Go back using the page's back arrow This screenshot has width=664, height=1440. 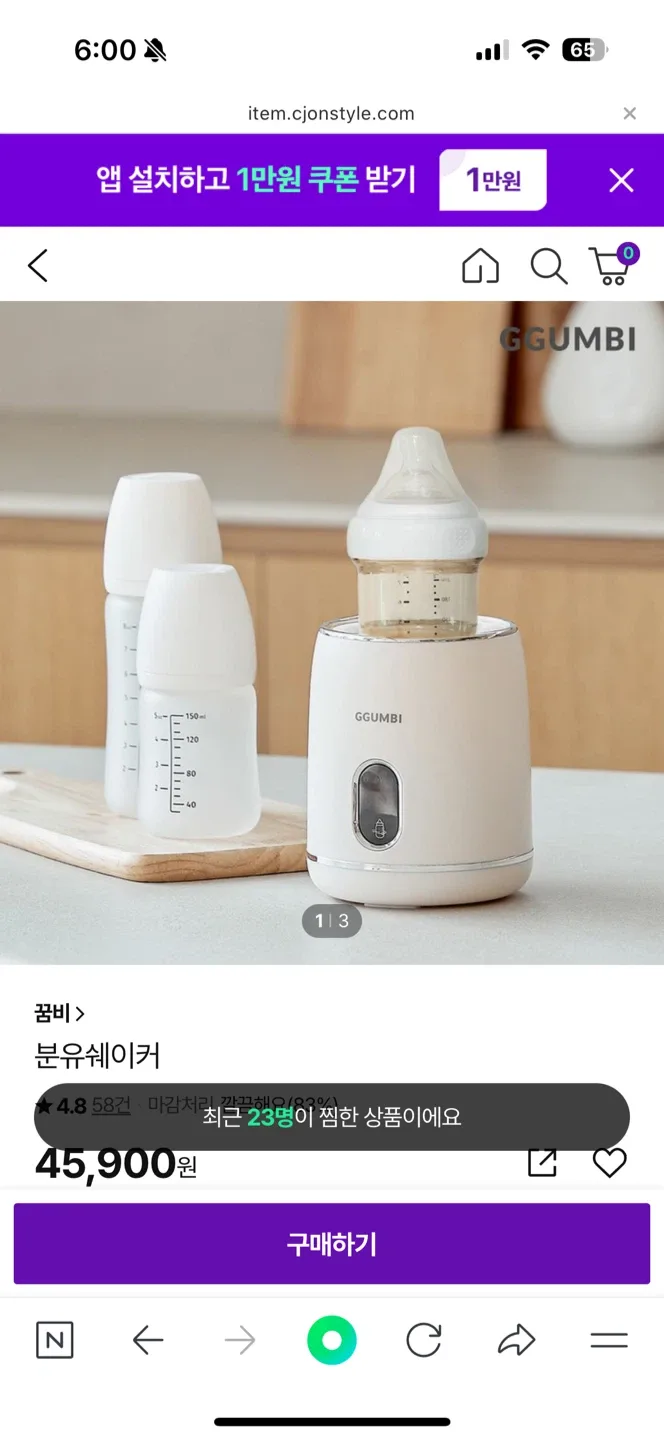tap(38, 266)
